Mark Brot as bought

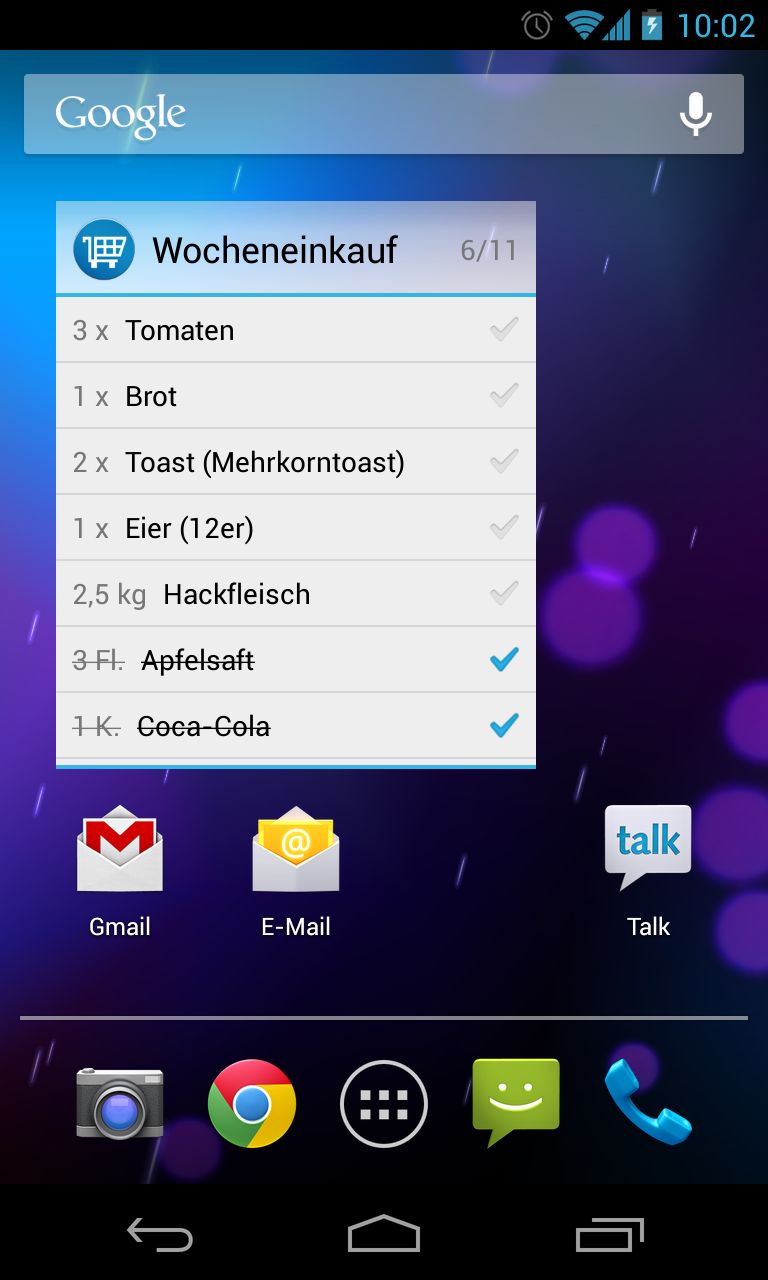coord(504,396)
